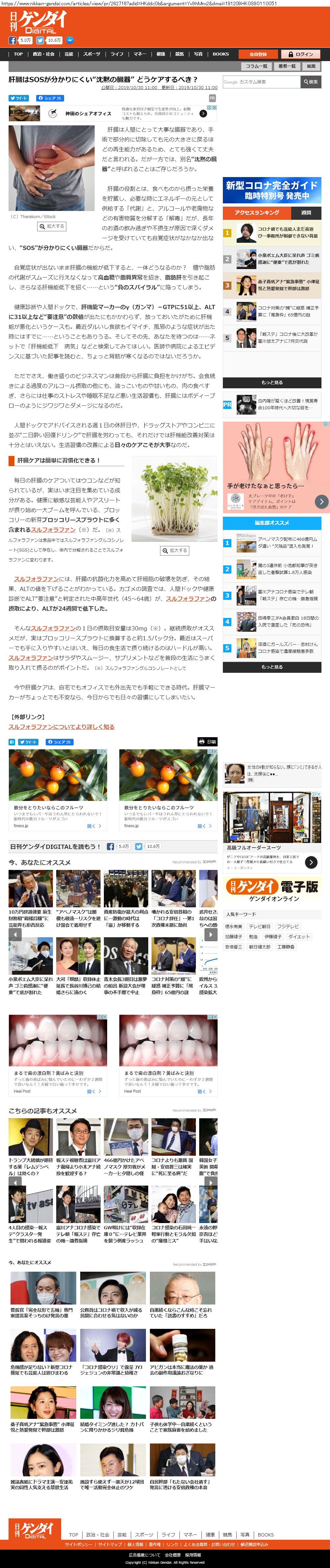The width and height of the screenshot is (330, 1568).
Task: Switch ranking to 週間 tab
Action: (306, 213)
